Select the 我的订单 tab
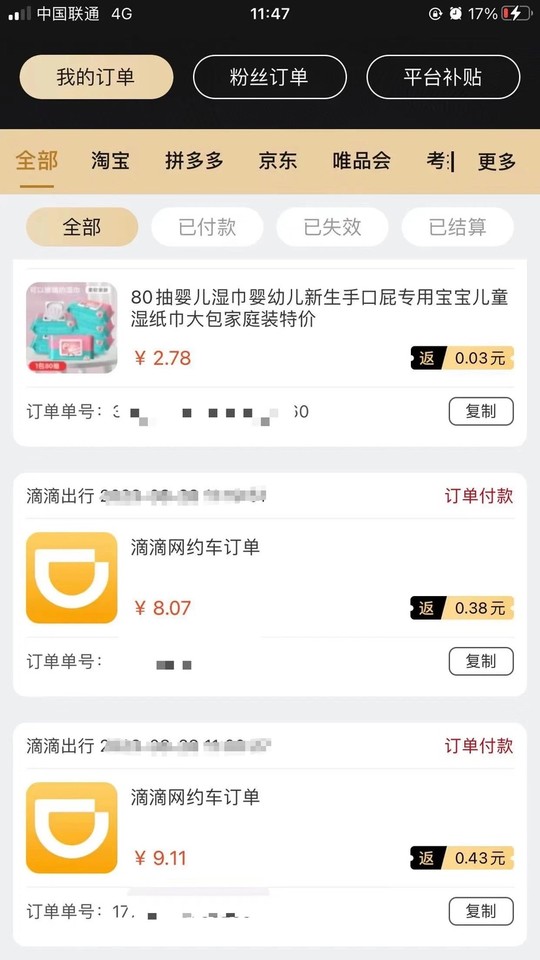 [96, 77]
